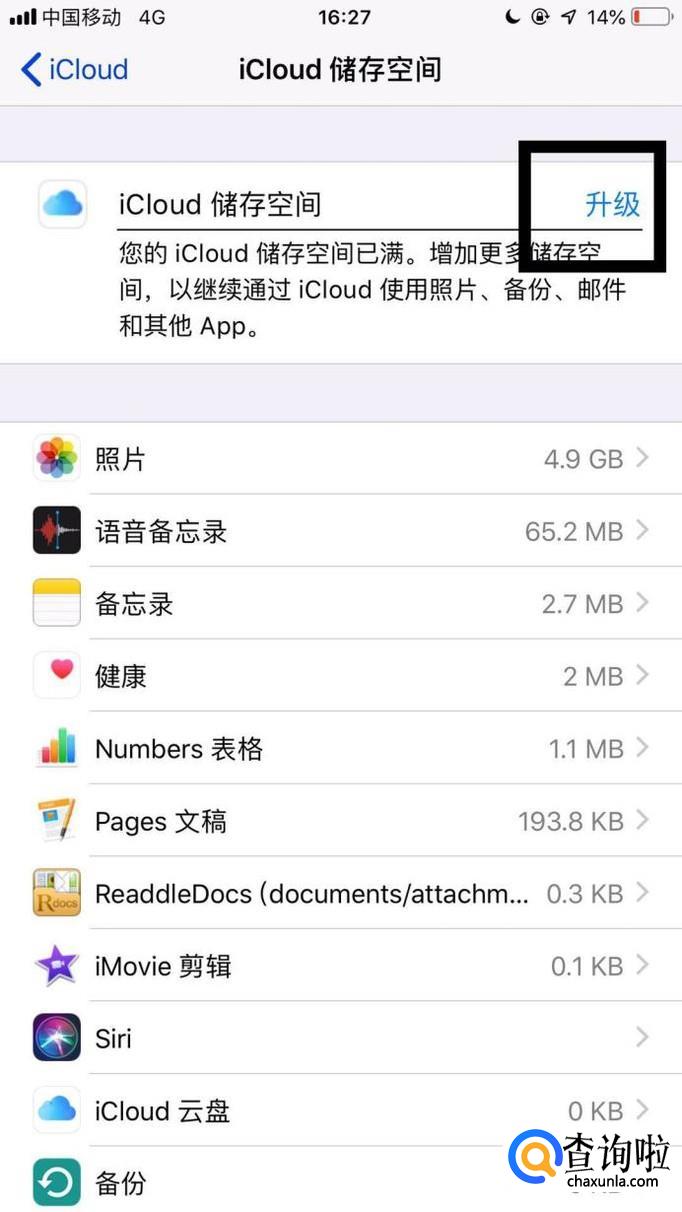Open 备忘录 storage row
The image size is (682, 1212).
click(x=340, y=604)
